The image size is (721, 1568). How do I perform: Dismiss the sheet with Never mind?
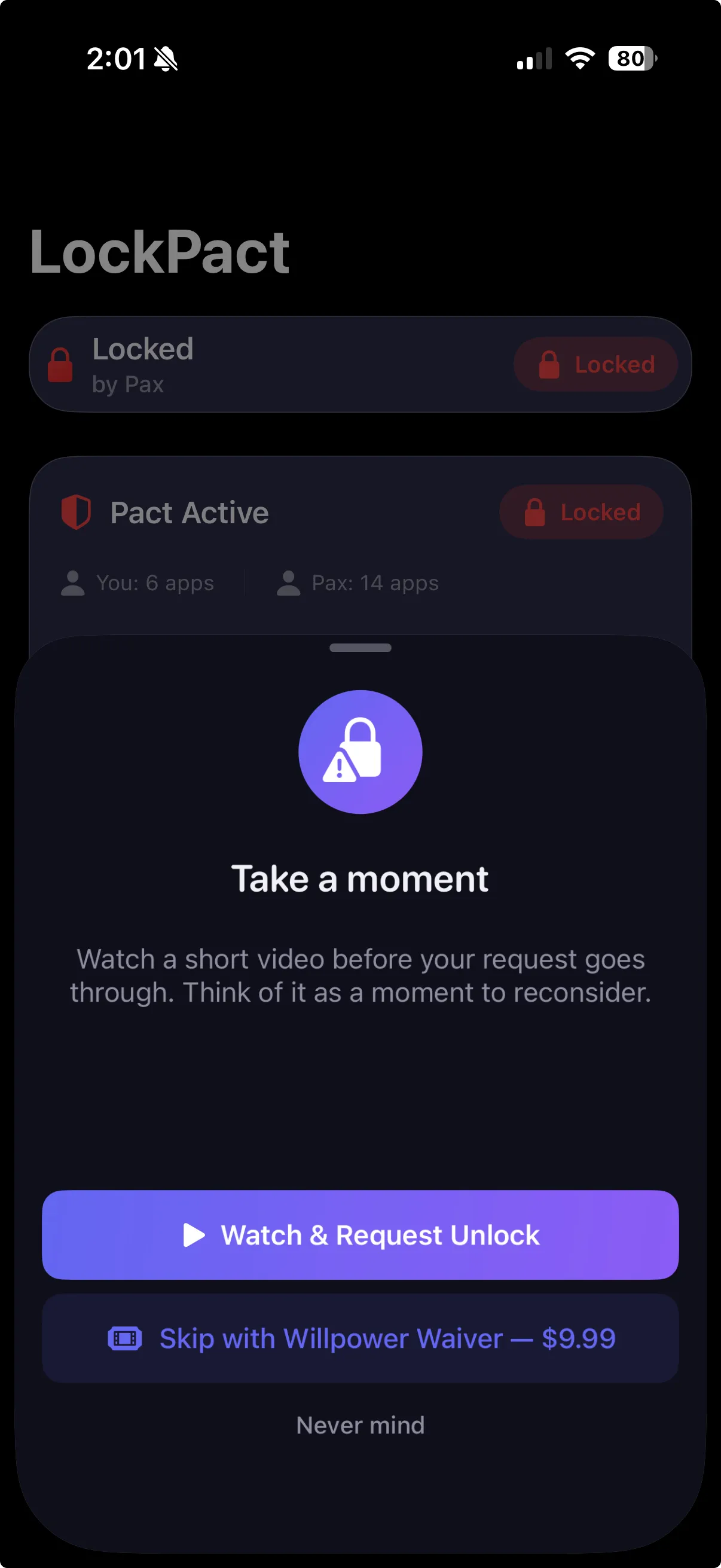pos(360,1424)
